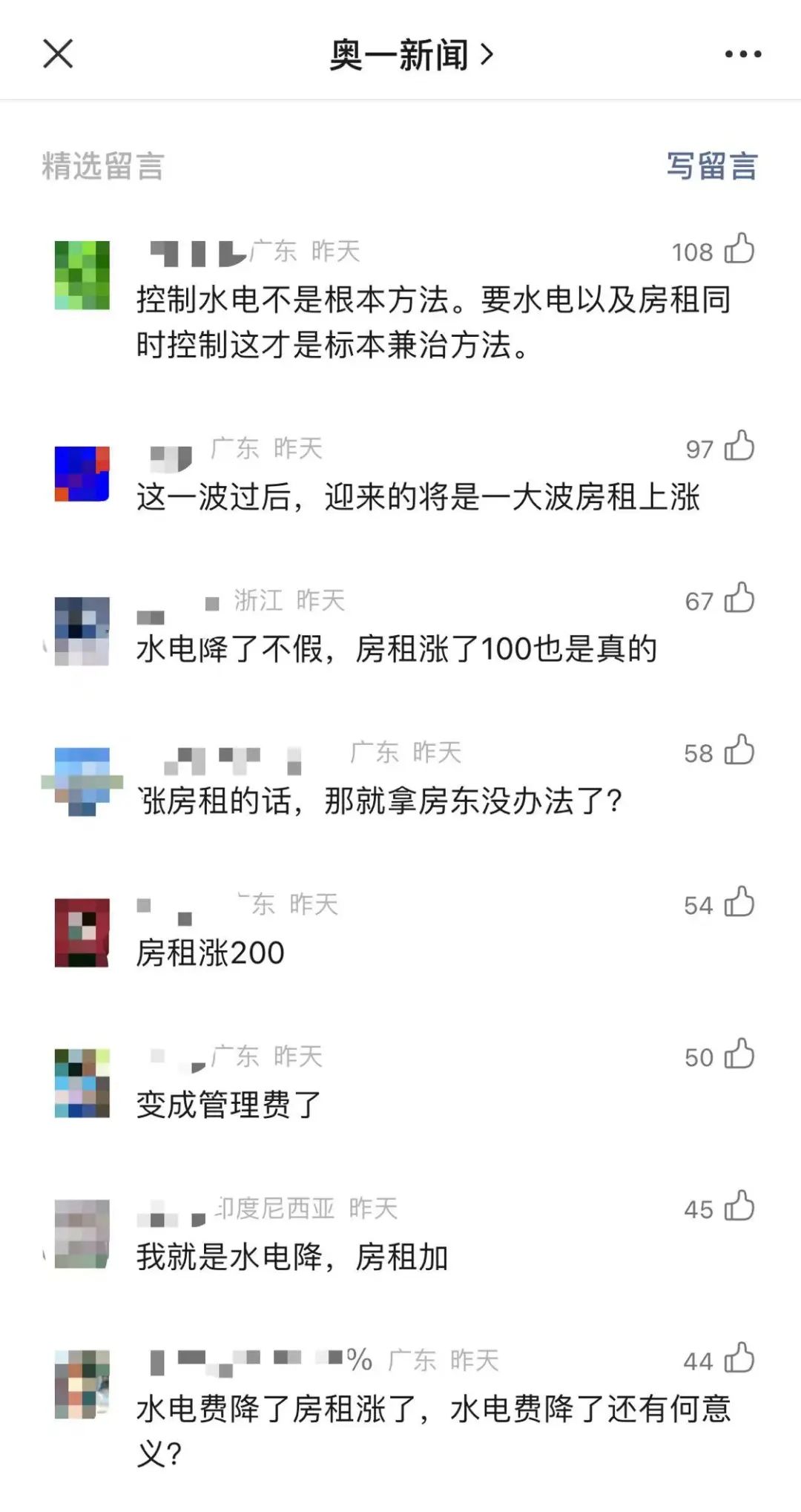Like the comment with 58 likes
801x1512 pixels.
[739, 751]
